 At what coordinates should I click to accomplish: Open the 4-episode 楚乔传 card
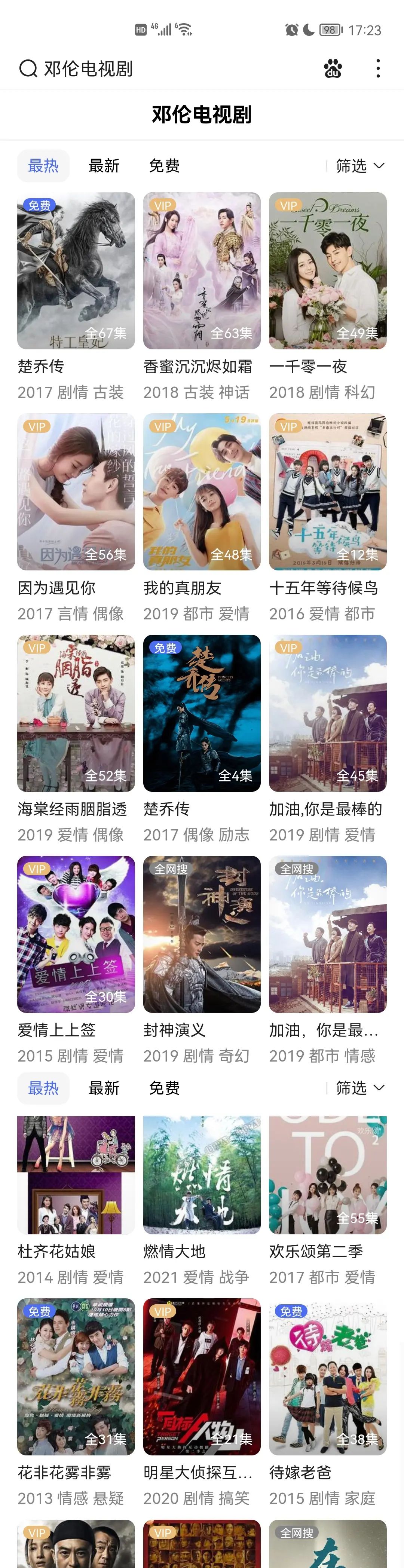coord(202,713)
